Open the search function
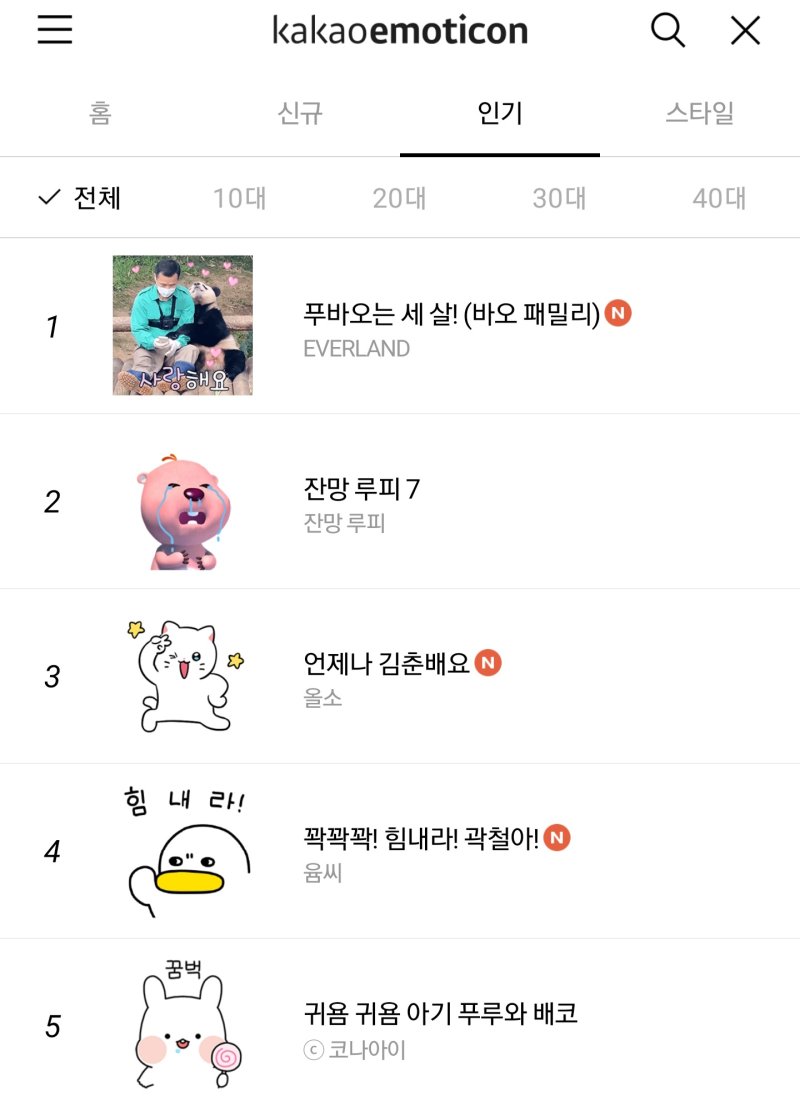Viewport: 800px width, 1111px height. (668, 30)
